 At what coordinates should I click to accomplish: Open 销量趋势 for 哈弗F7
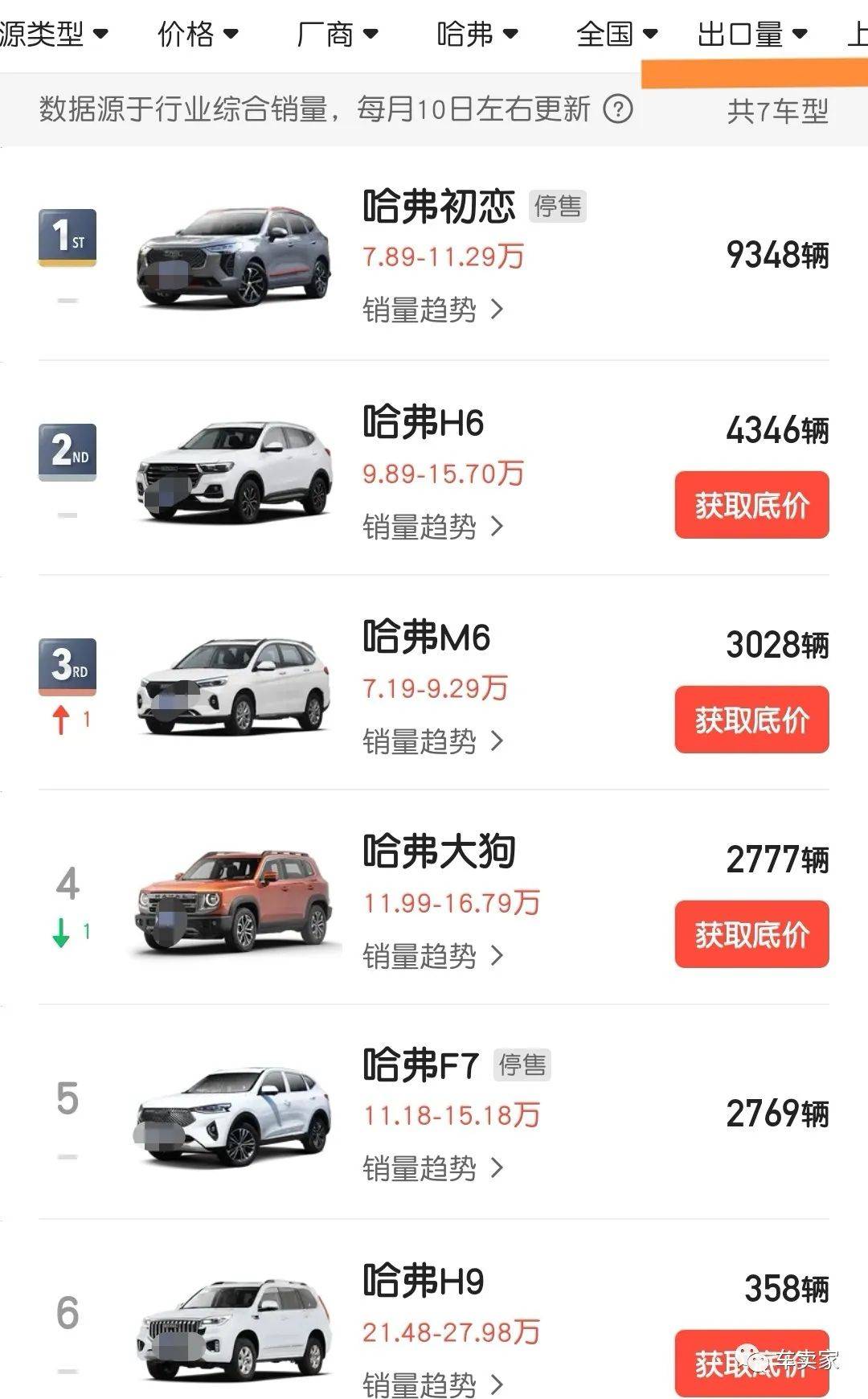point(432,1168)
